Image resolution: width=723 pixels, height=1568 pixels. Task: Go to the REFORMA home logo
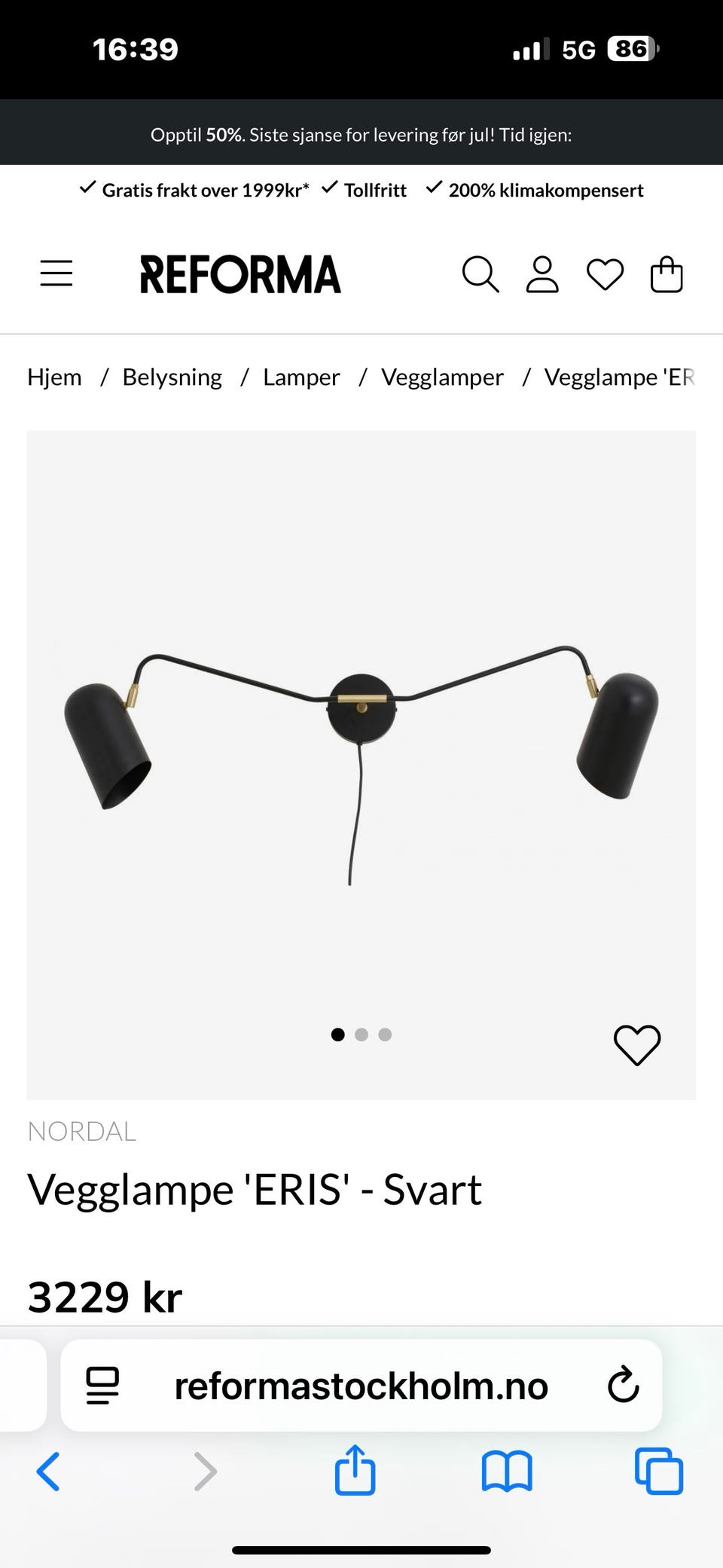coord(240,274)
